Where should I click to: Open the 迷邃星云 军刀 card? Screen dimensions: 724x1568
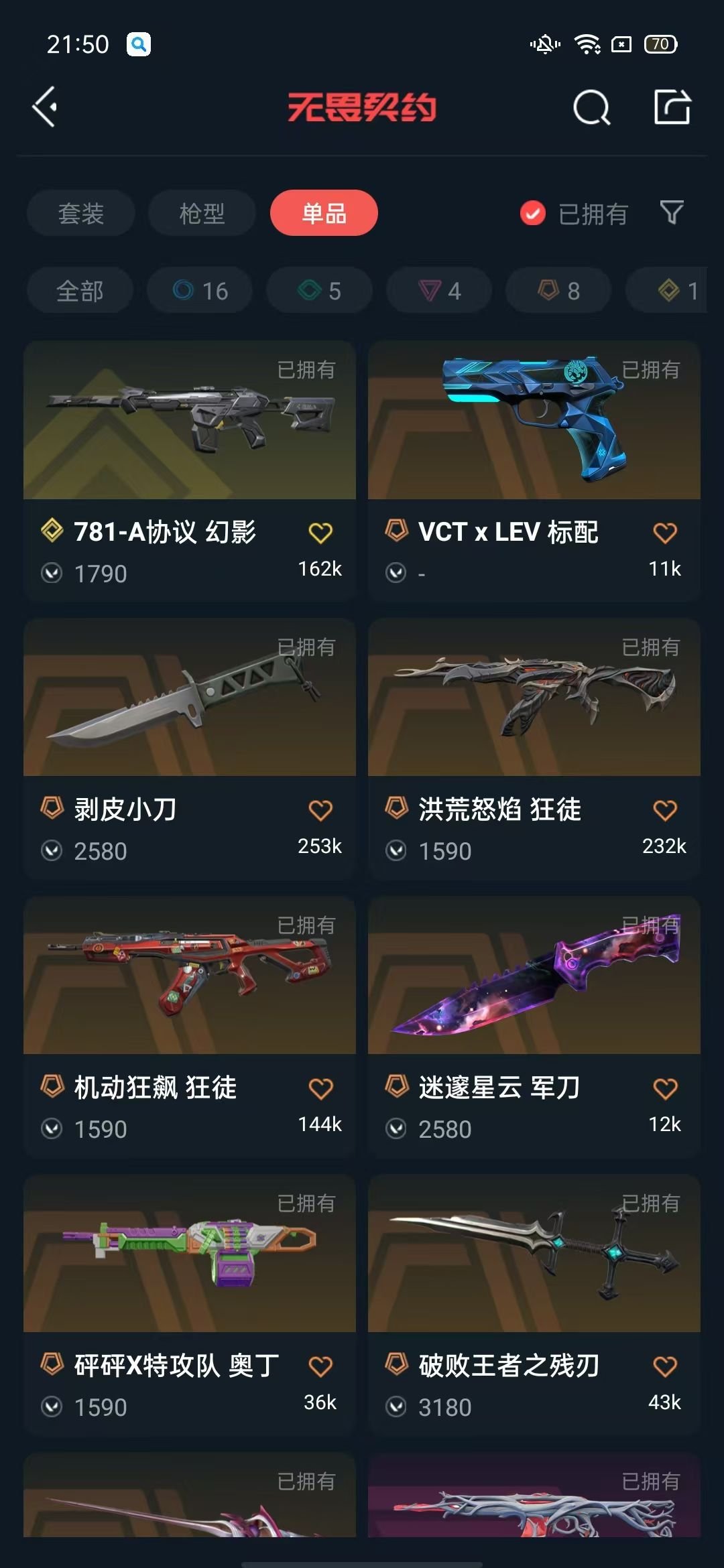(x=534, y=1027)
